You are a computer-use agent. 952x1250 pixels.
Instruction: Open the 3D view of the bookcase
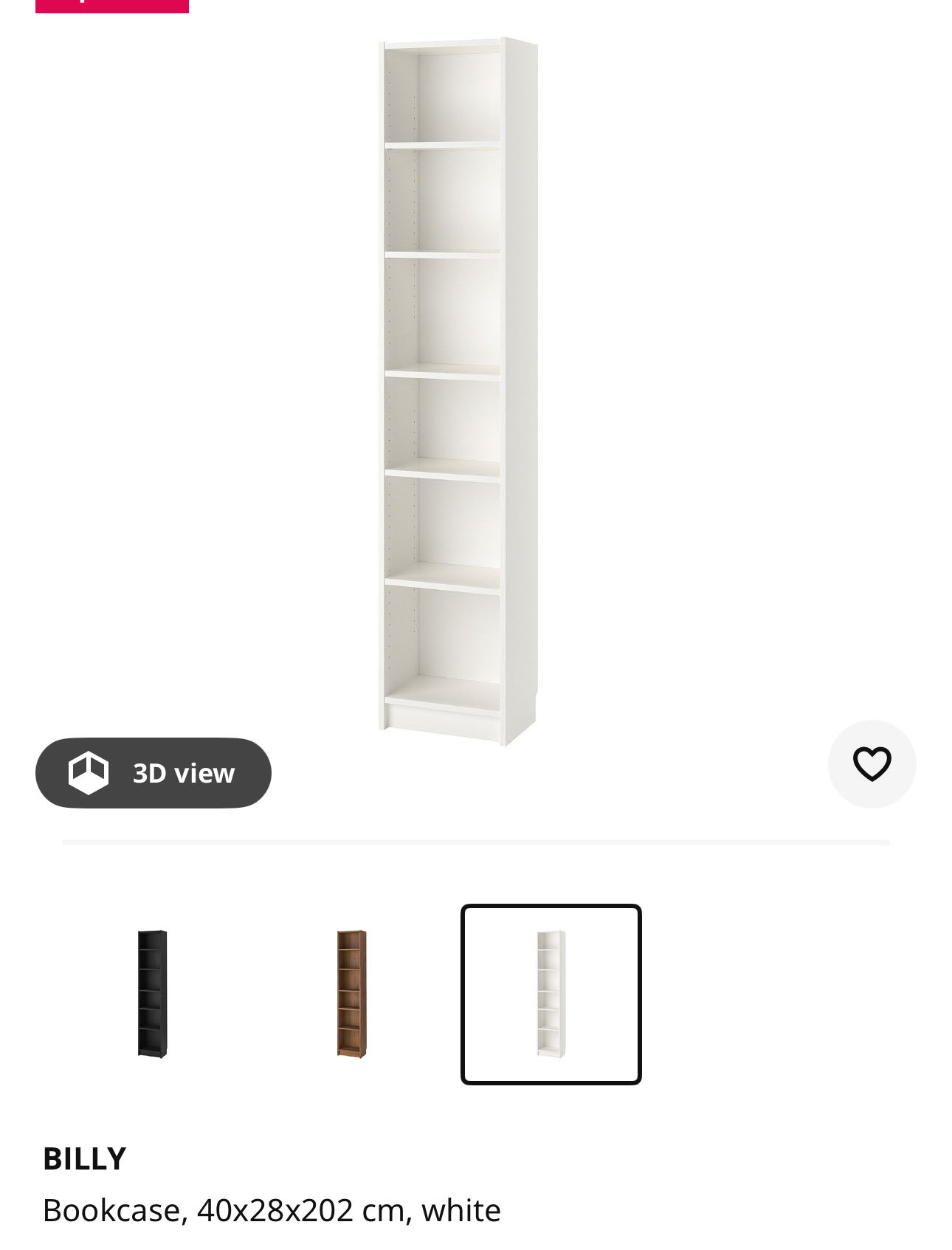pyautogui.click(x=153, y=772)
